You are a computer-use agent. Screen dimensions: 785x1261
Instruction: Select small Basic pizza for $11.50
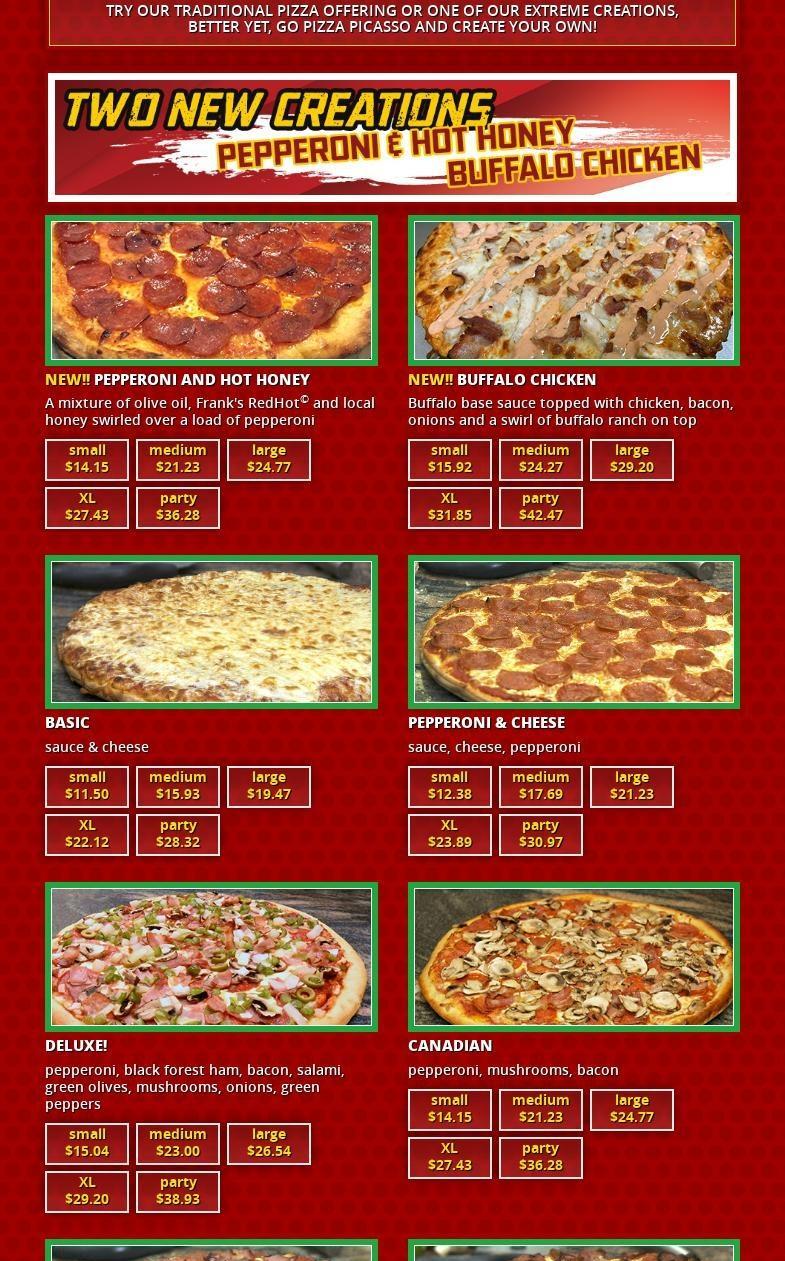[87, 786]
